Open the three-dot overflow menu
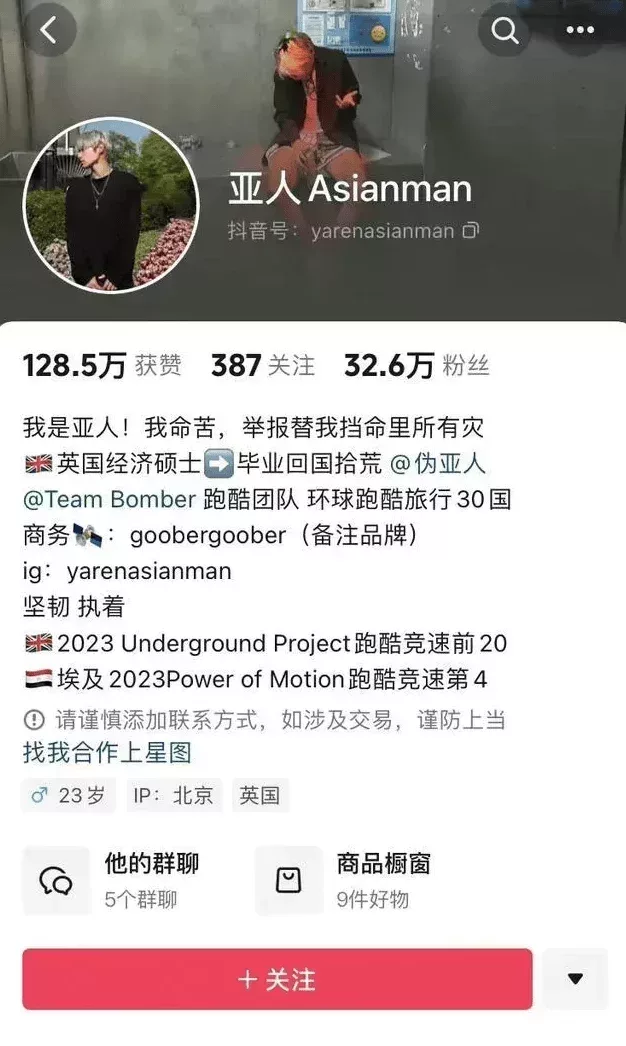The image size is (626, 1046). (579, 31)
